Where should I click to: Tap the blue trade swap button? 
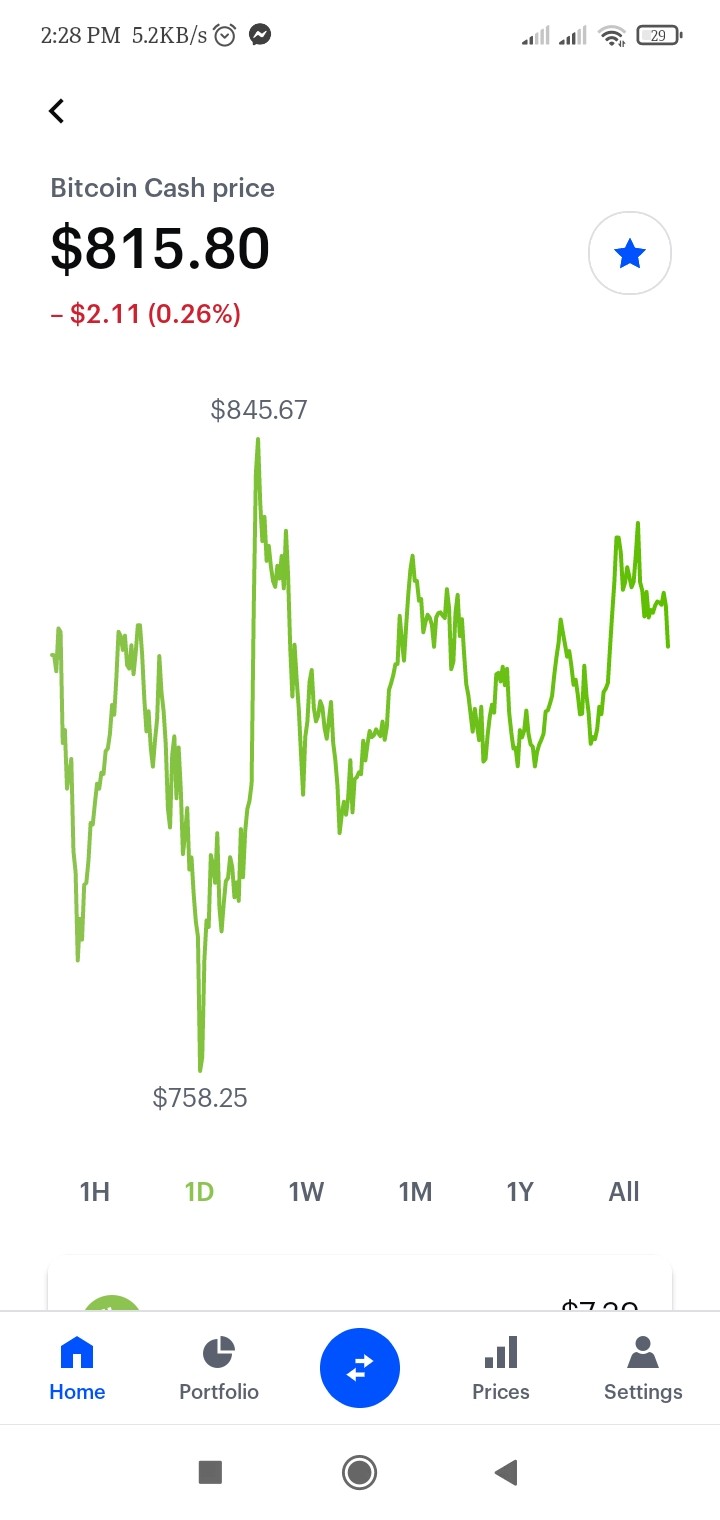(x=360, y=1368)
